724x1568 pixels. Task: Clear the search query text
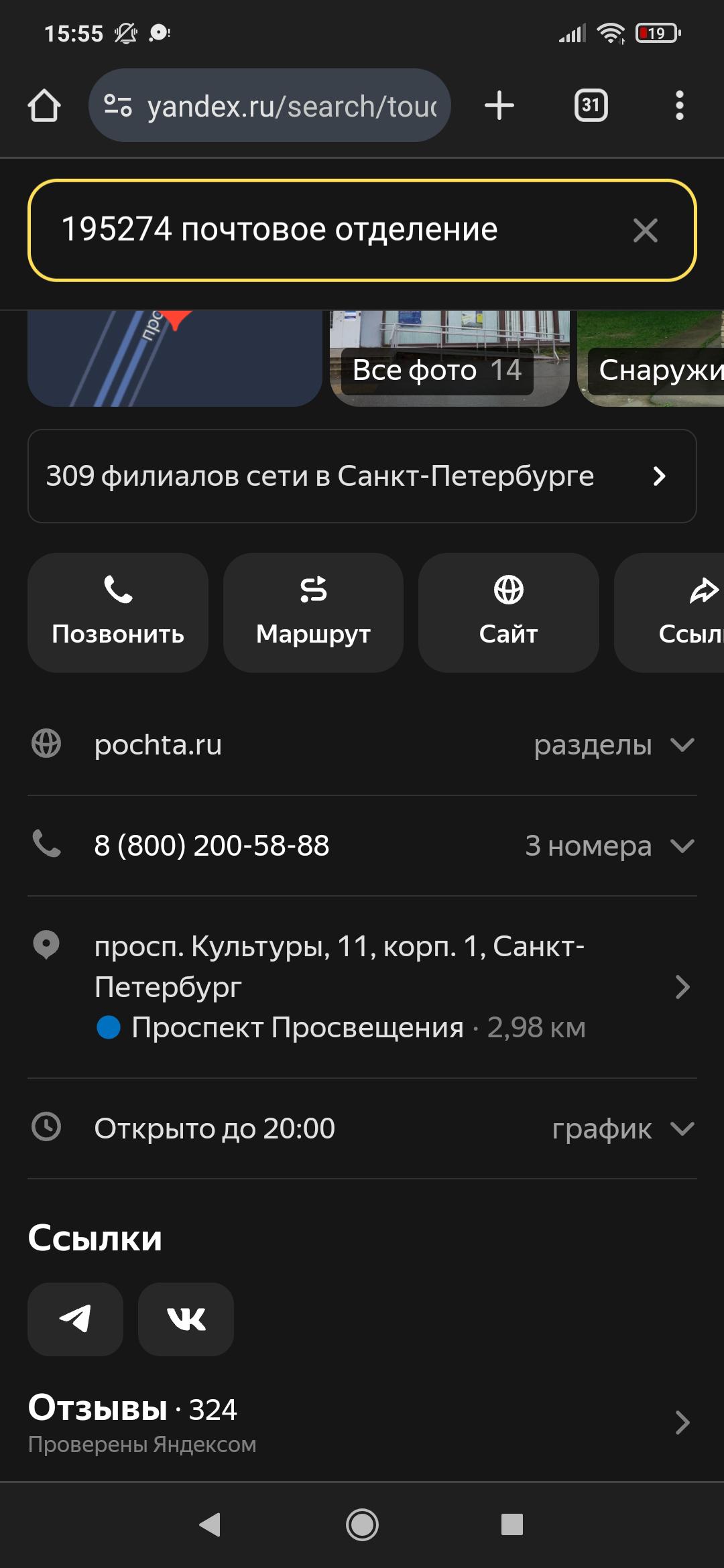coord(645,231)
